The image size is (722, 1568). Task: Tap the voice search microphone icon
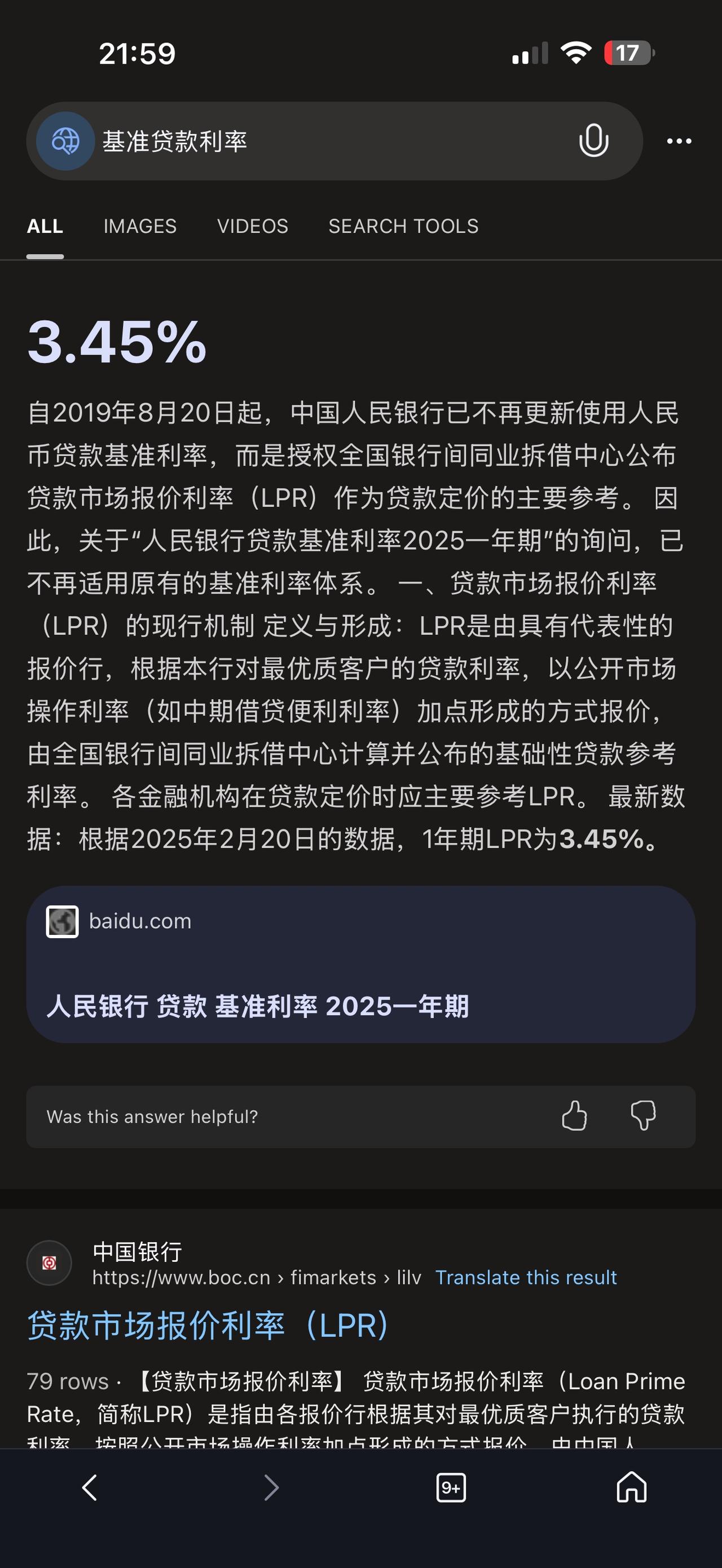pos(593,141)
